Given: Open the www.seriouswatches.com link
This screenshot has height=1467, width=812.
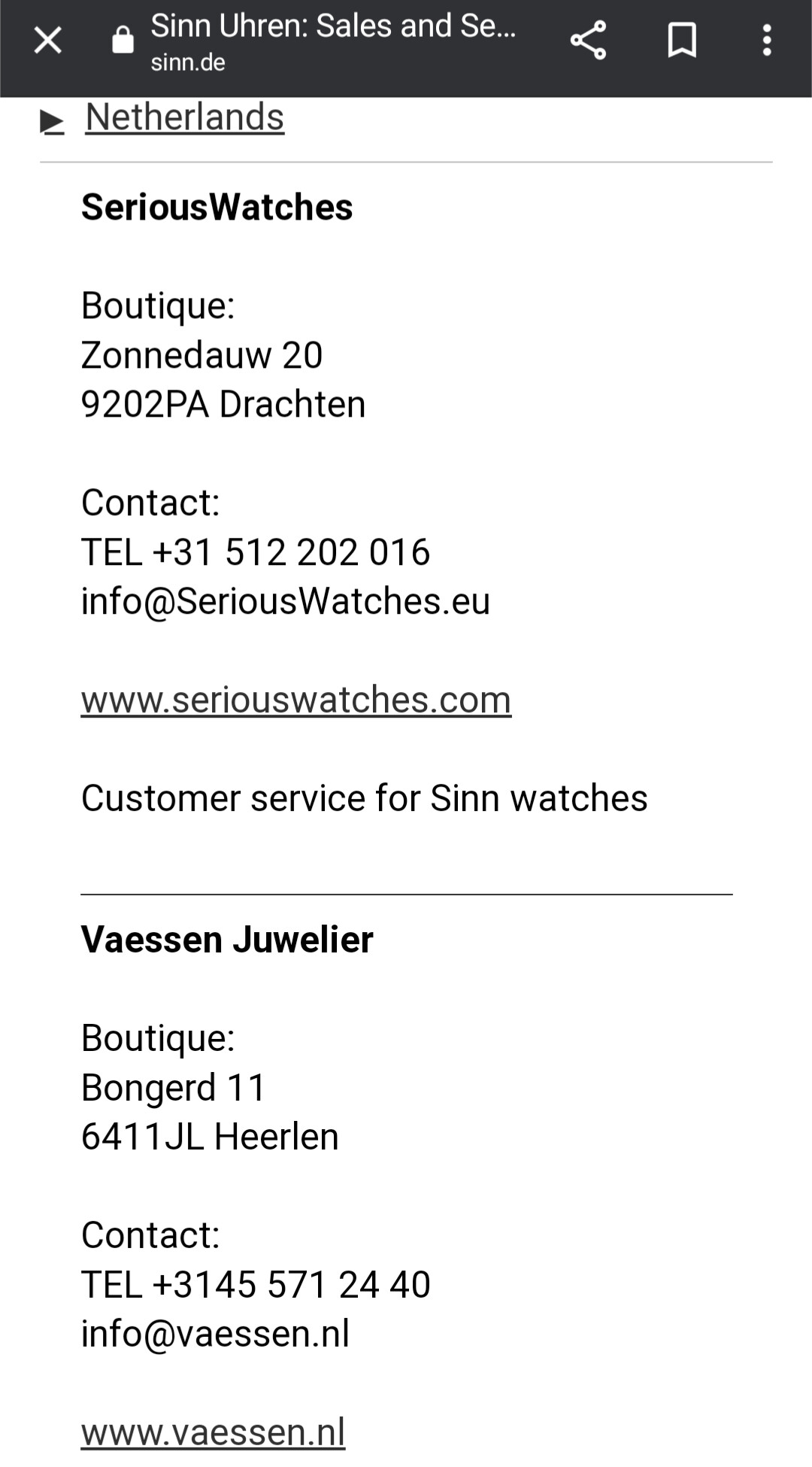Looking at the screenshot, I should tap(296, 700).
